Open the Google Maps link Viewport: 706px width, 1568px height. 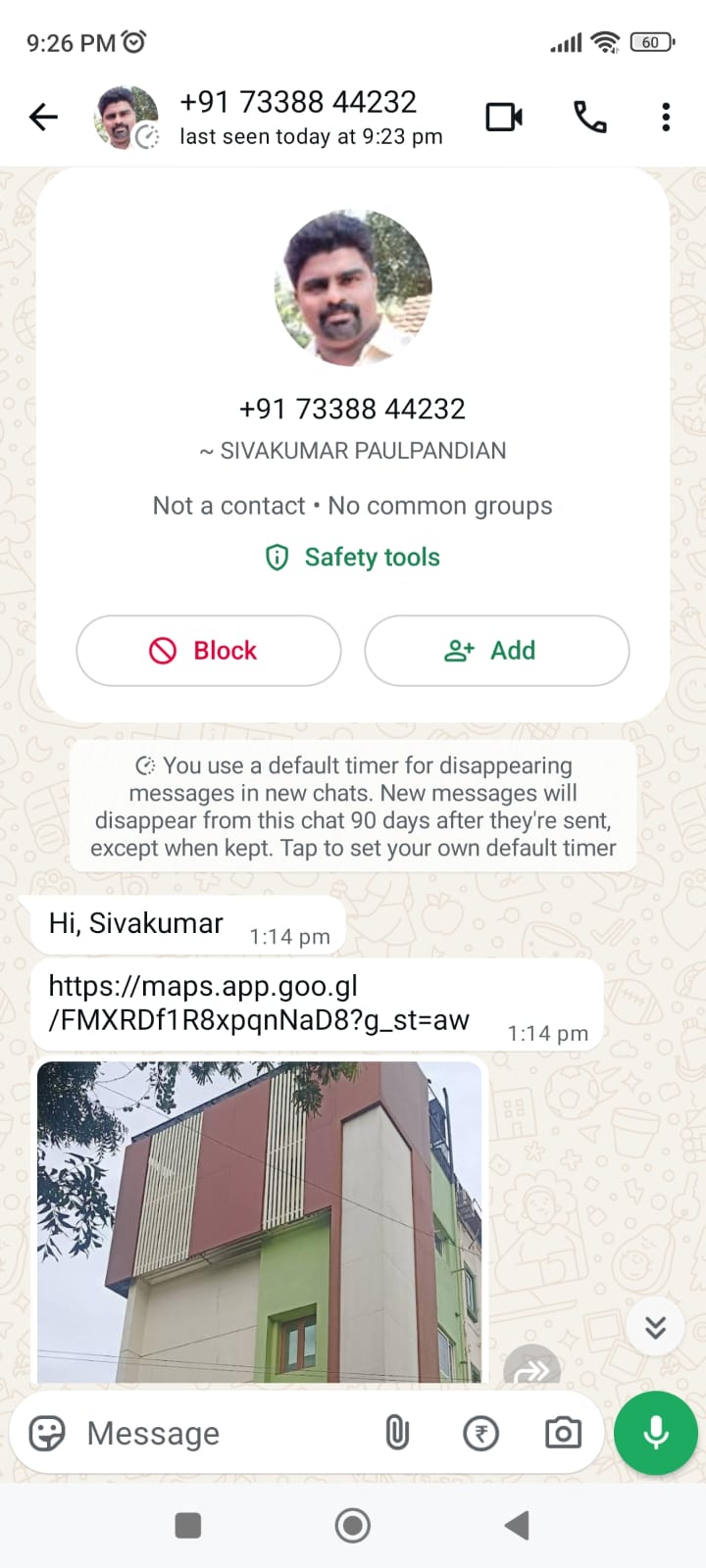coord(258,1003)
